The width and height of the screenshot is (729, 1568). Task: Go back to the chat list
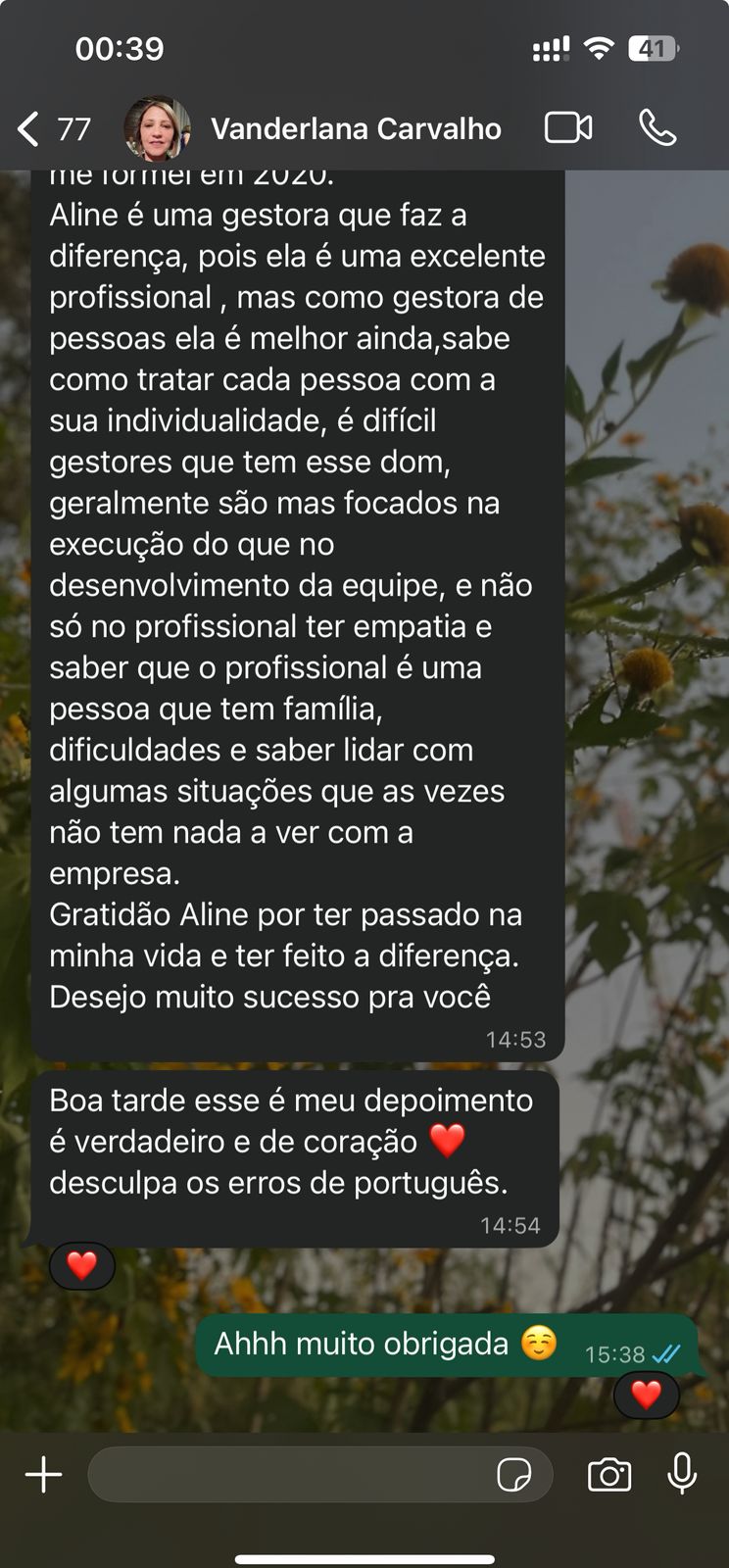pos(51,128)
